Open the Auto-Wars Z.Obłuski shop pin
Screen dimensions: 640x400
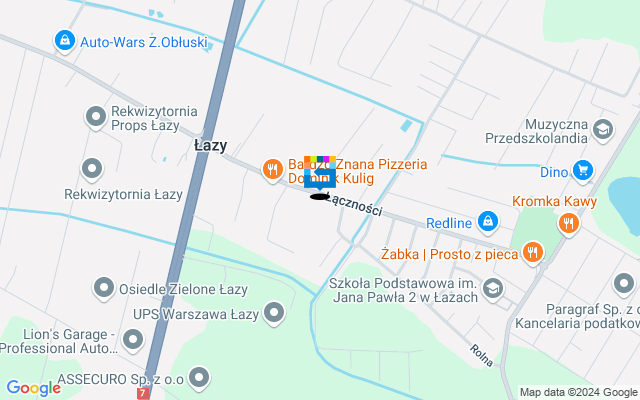[64, 41]
